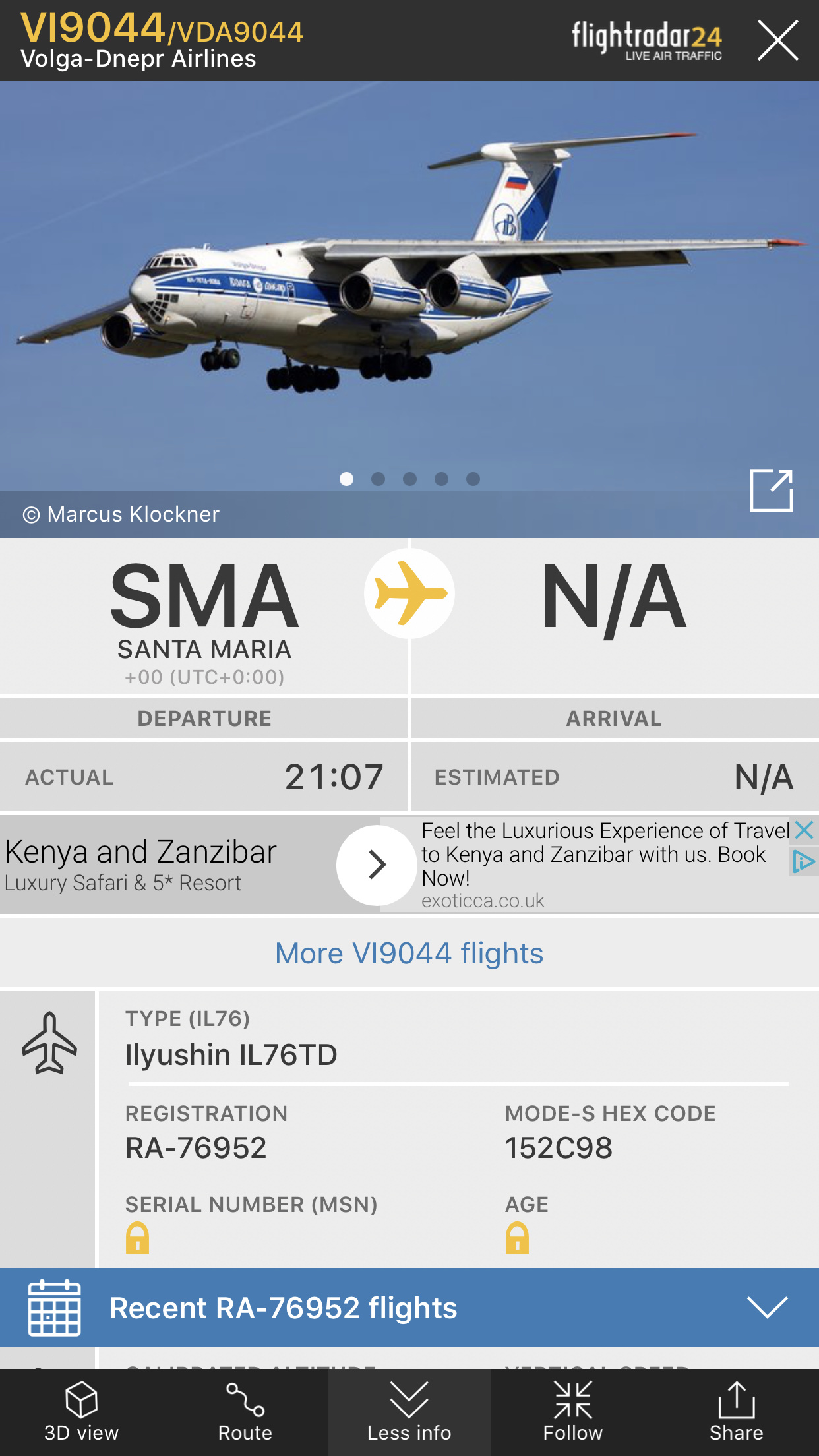View more VI9044 flights
The image size is (819, 1456).
[x=409, y=954]
